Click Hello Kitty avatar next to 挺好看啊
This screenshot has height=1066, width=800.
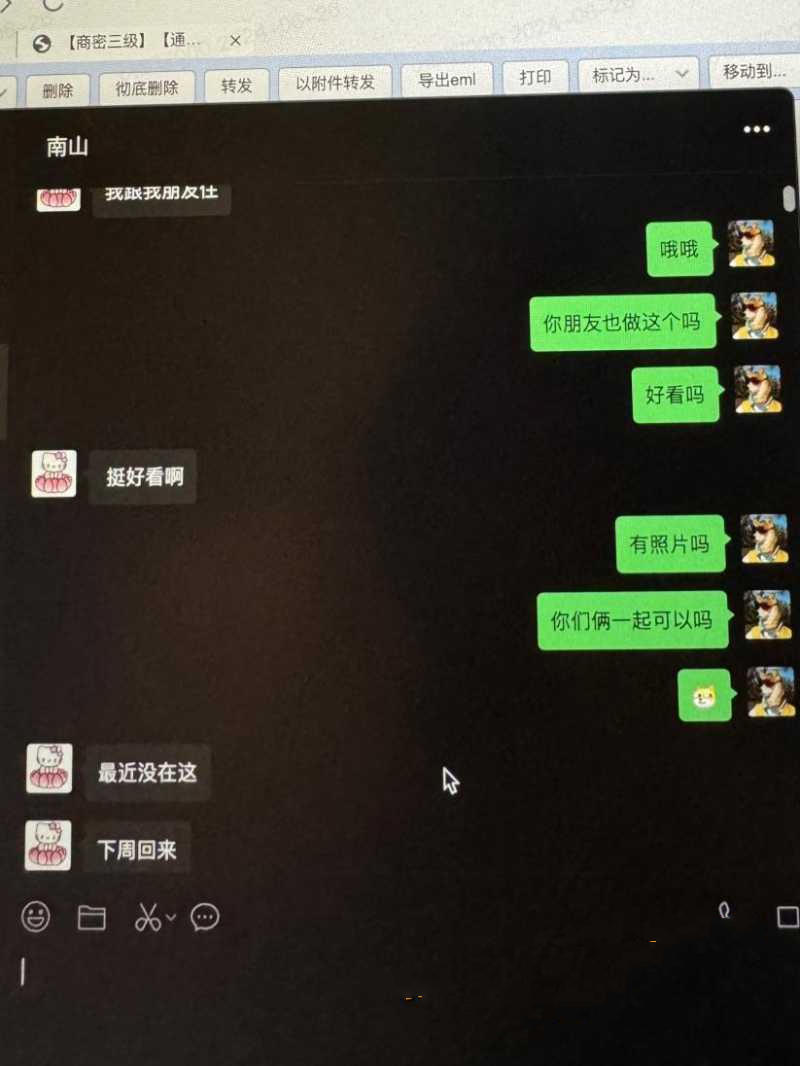52,475
